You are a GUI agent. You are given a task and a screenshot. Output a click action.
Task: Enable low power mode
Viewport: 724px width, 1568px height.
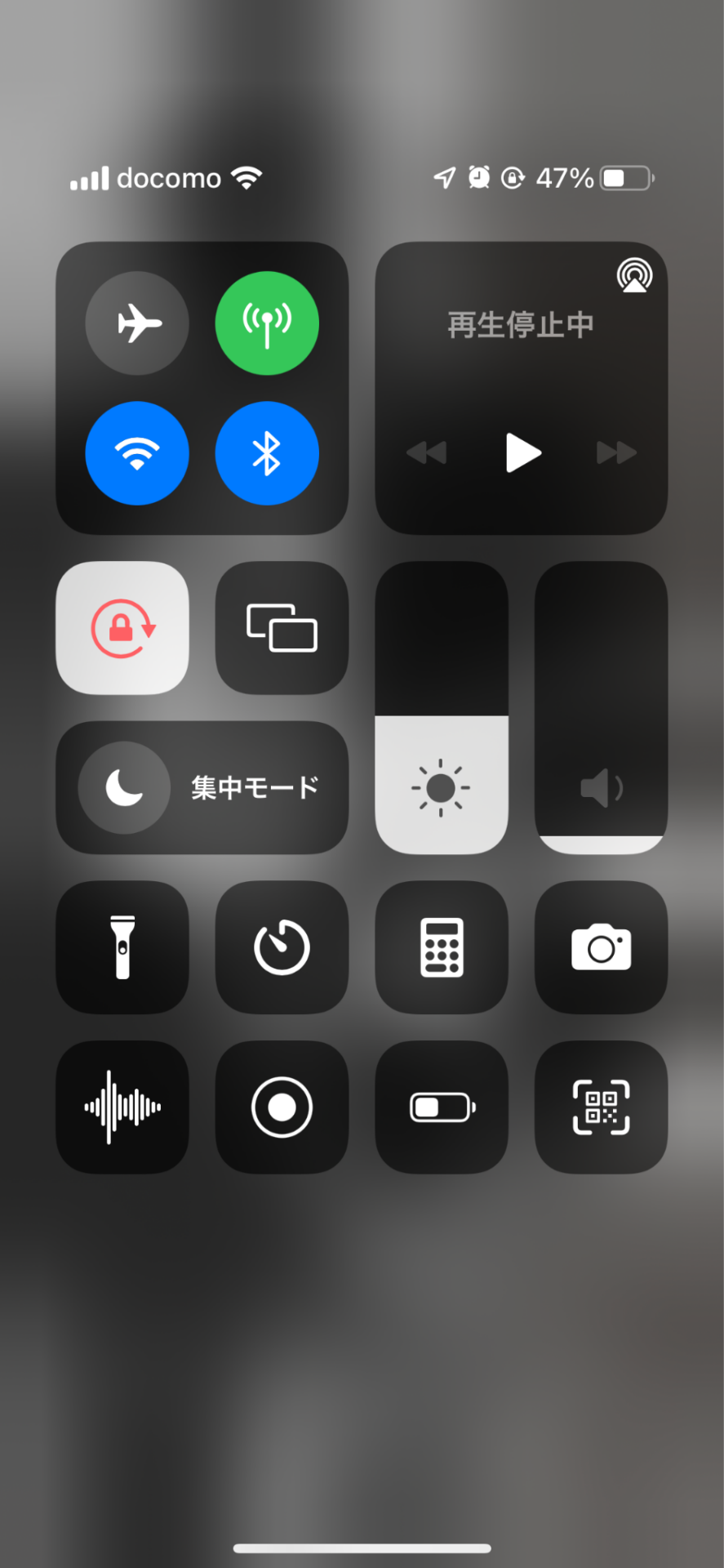pyautogui.click(x=442, y=1107)
